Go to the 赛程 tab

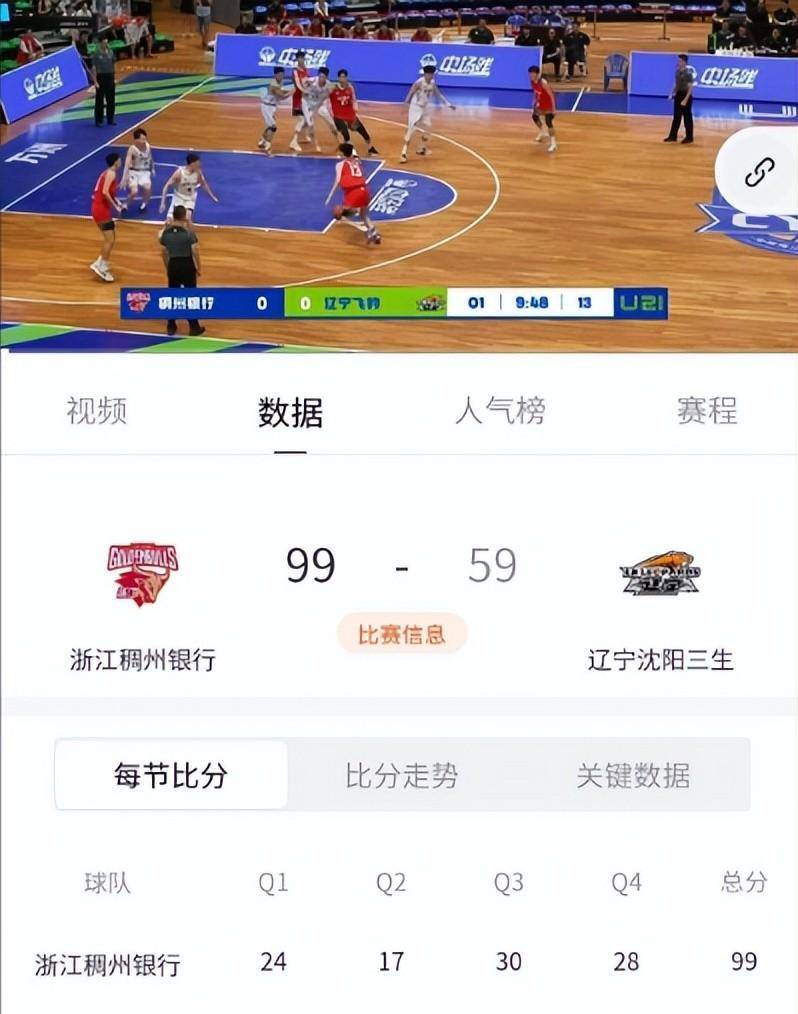point(707,411)
